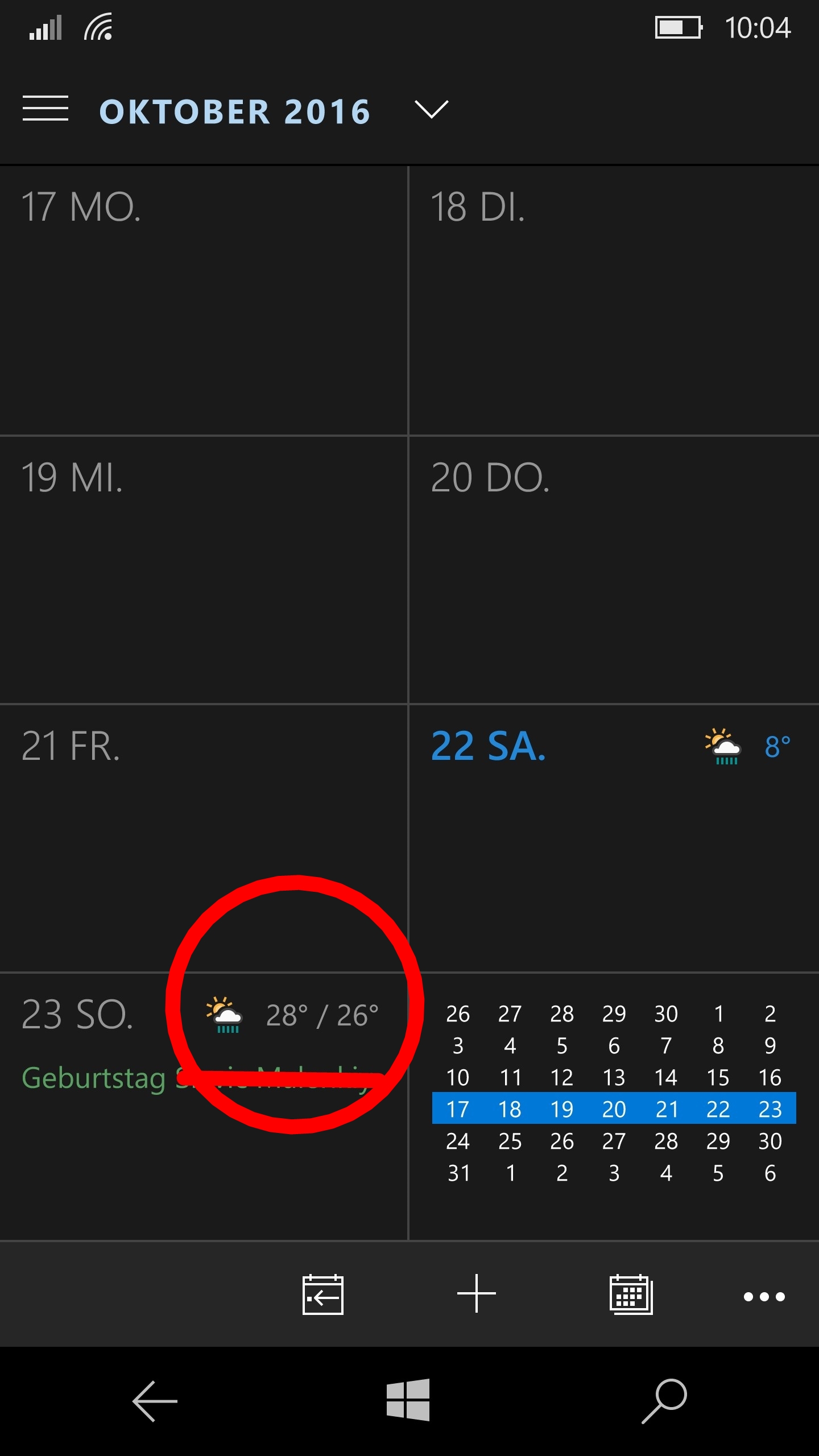Switch calendar view with the grid icon

tap(631, 1294)
